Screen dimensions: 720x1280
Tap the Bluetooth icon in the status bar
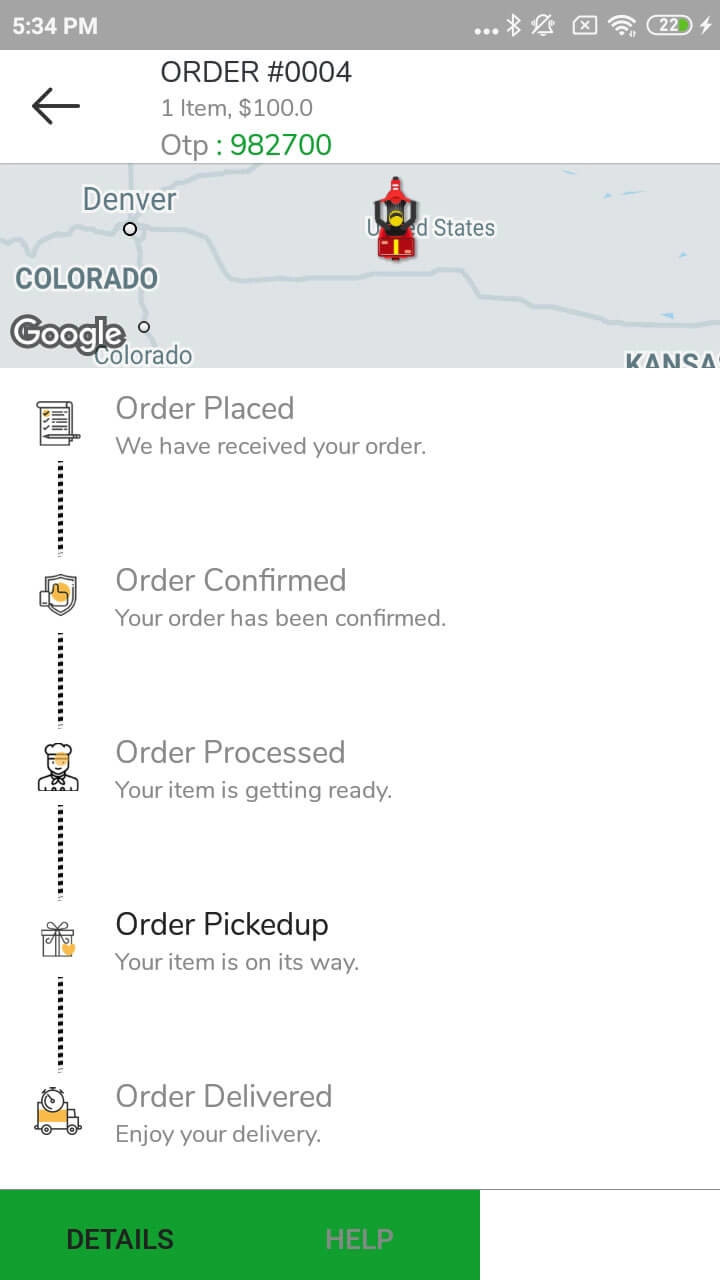click(513, 27)
